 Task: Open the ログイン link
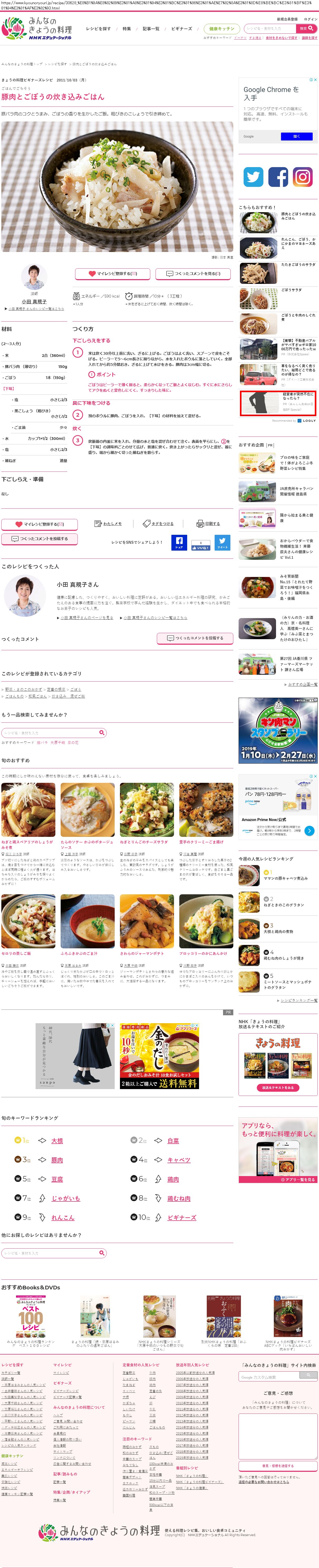click(310, 19)
